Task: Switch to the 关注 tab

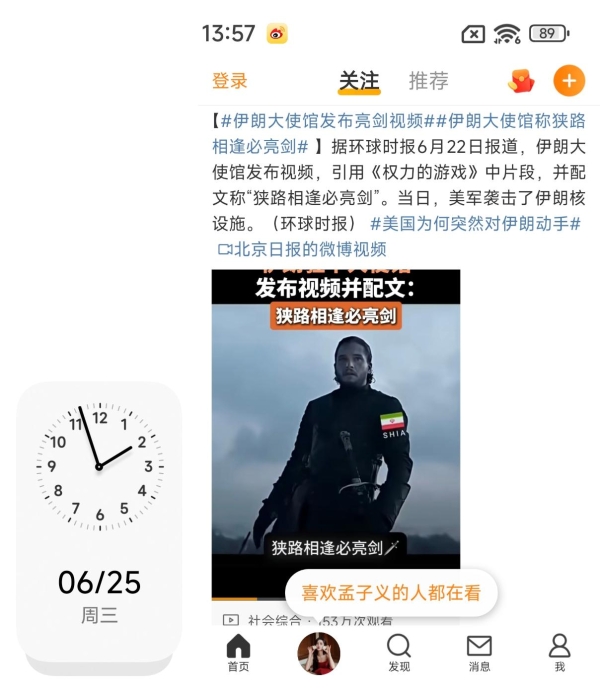Action: (x=359, y=81)
